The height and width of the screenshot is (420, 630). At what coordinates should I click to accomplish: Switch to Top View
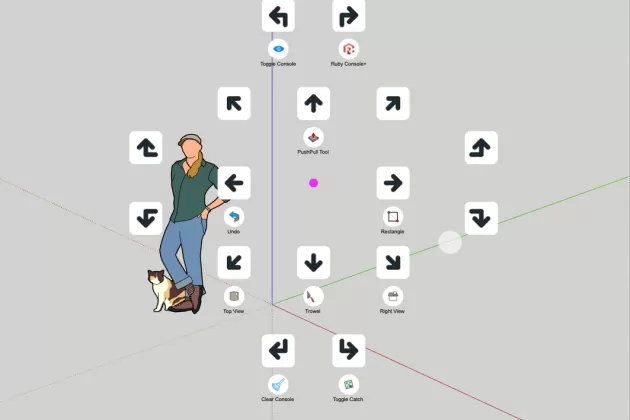(x=234, y=296)
